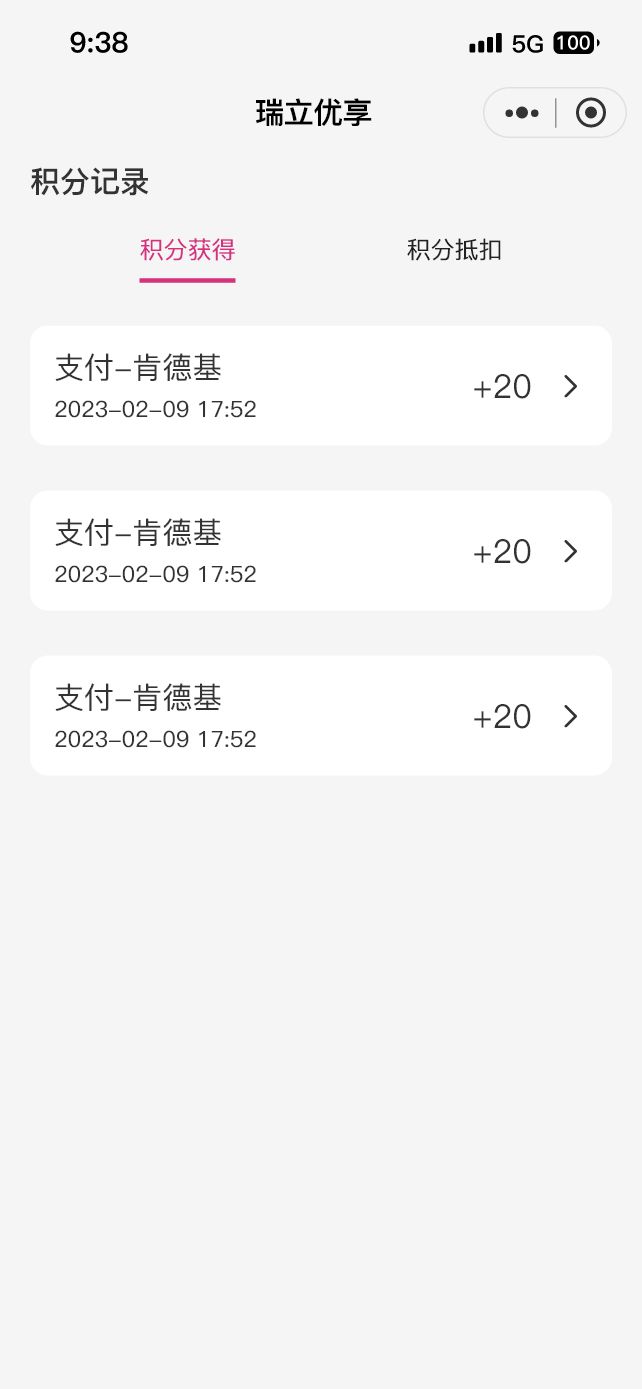Open the first 支付-肯德基 +20 record
The width and height of the screenshot is (642, 1389).
point(321,385)
